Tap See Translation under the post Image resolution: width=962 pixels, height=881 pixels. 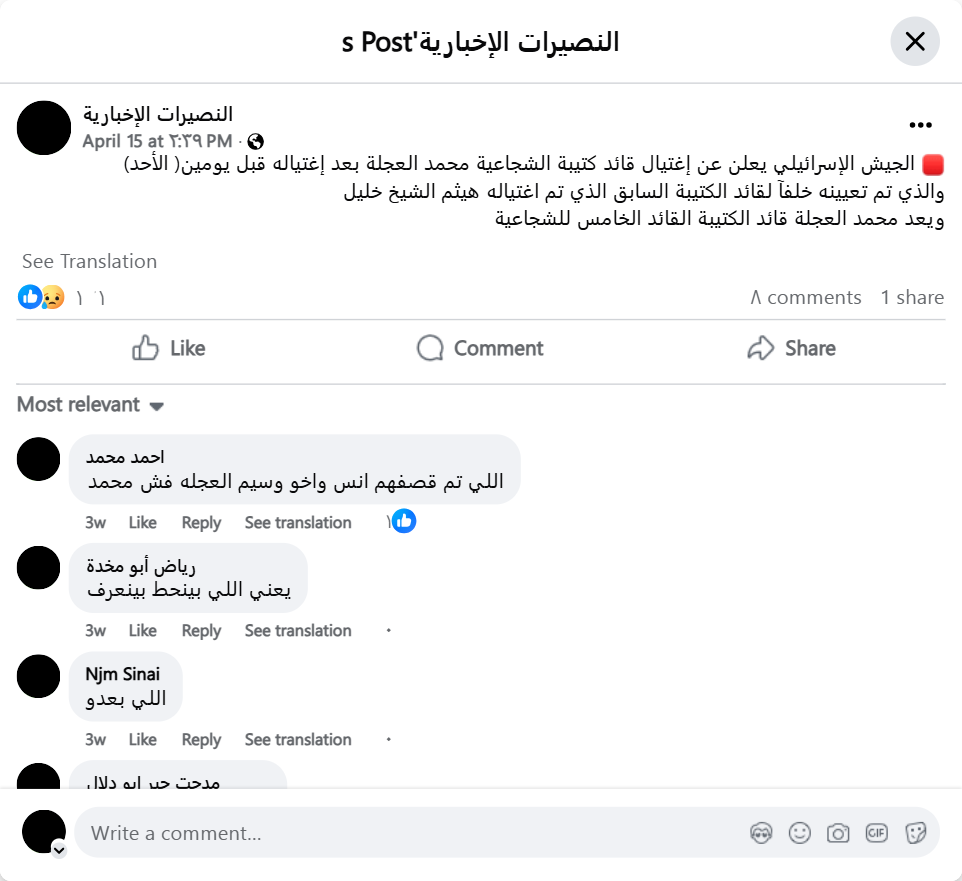point(90,261)
